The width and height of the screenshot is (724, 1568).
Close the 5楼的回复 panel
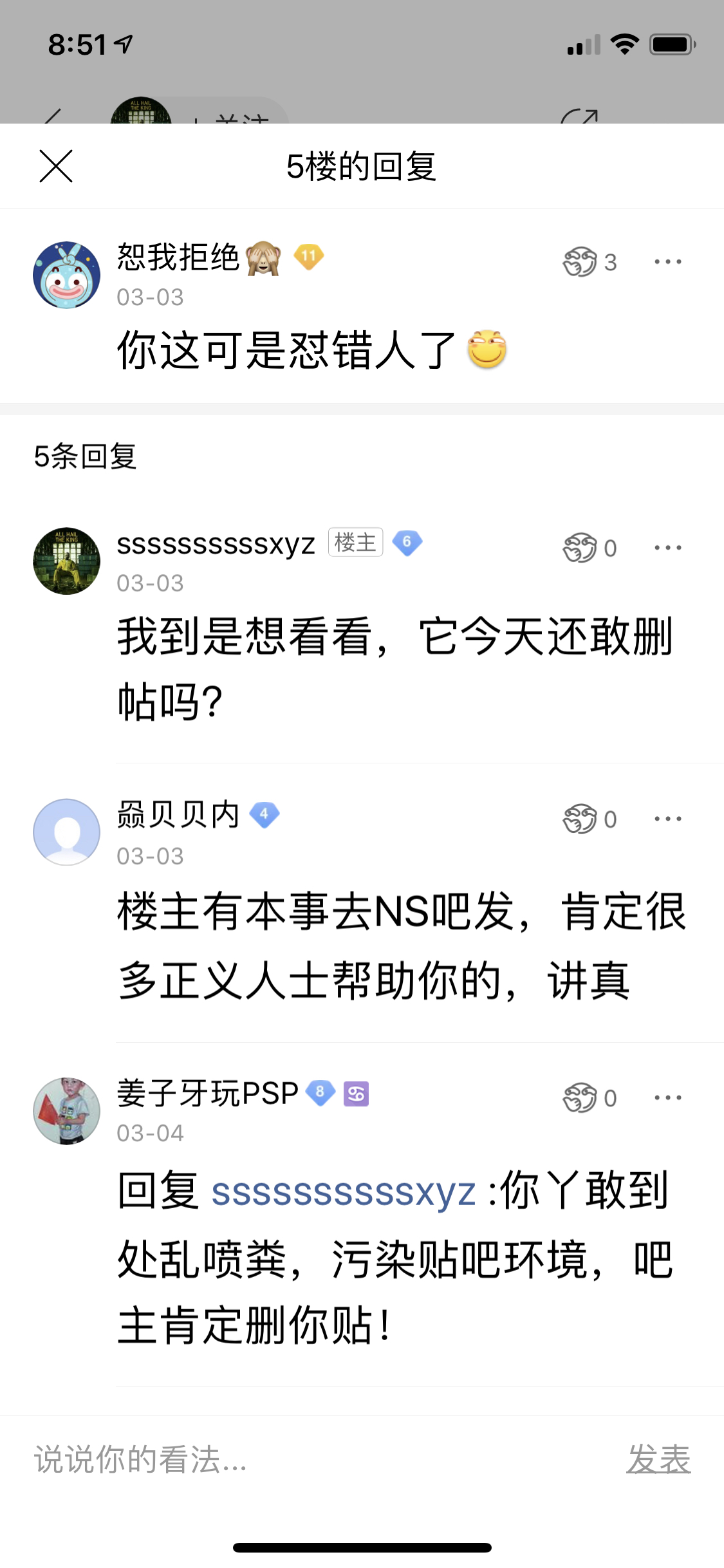pos(56,167)
